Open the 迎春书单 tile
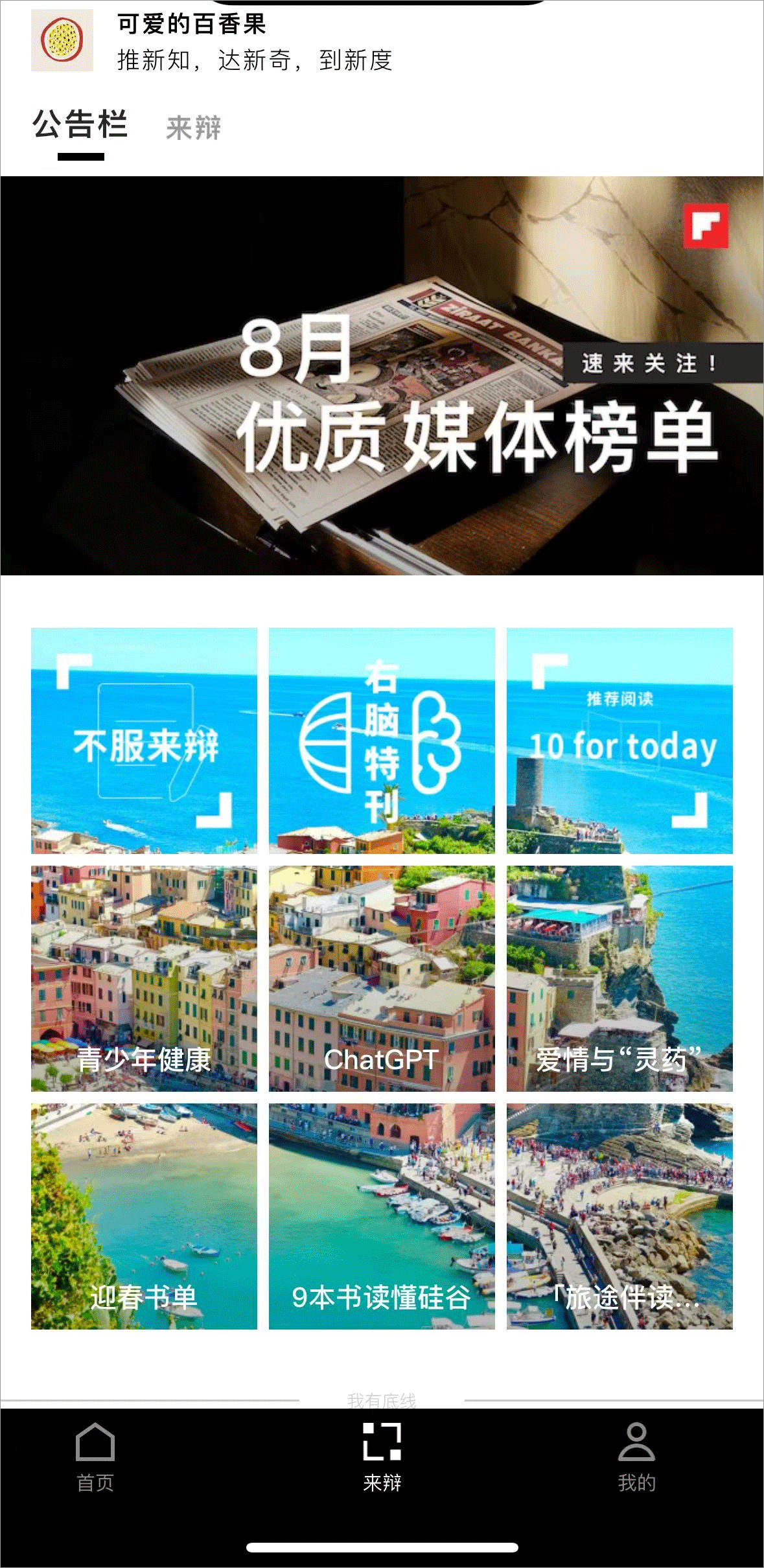 pyautogui.click(x=144, y=1216)
